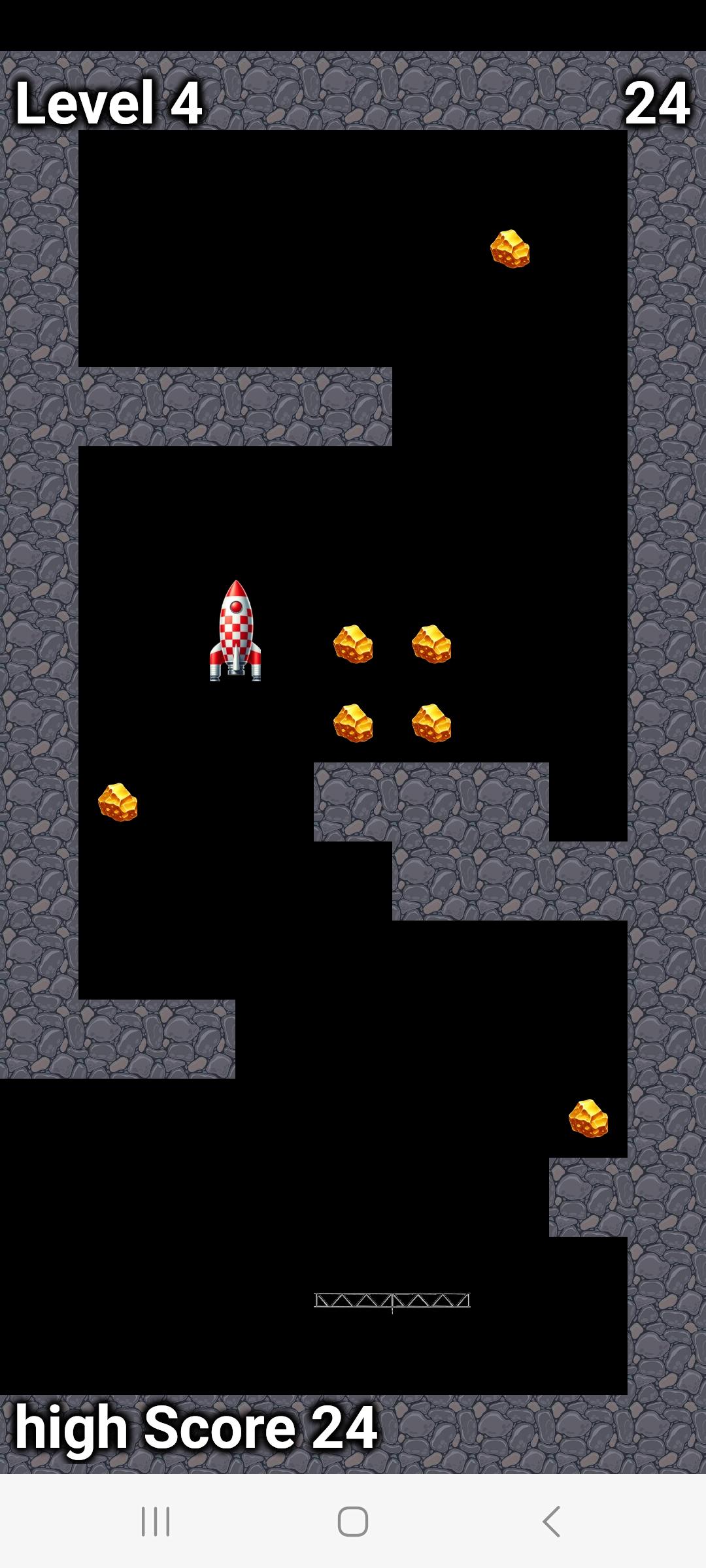Tap the system back button
This screenshot has width=706, height=1568.
(551, 1522)
